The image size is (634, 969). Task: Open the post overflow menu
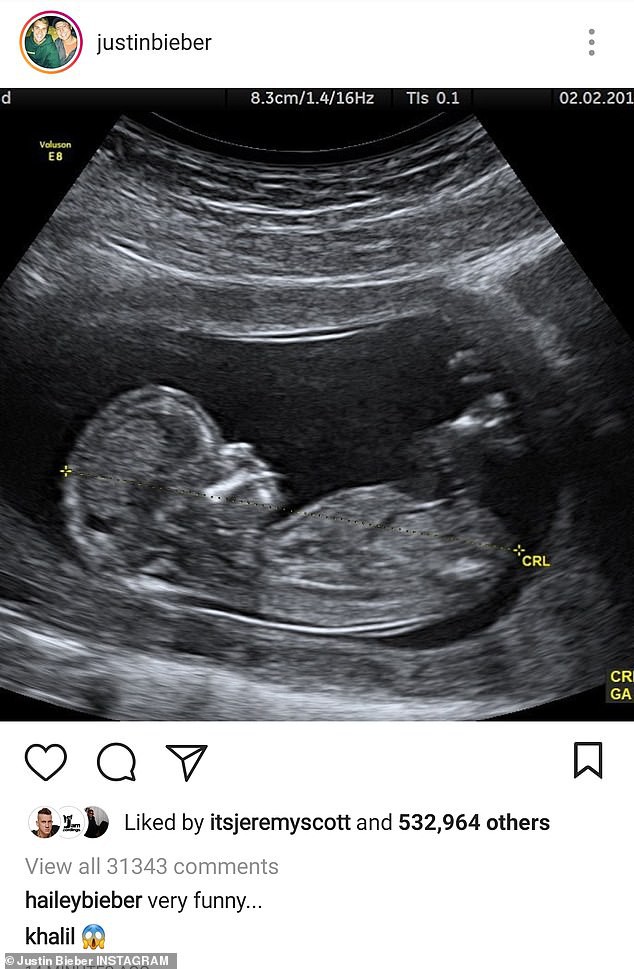pos(591,43)
